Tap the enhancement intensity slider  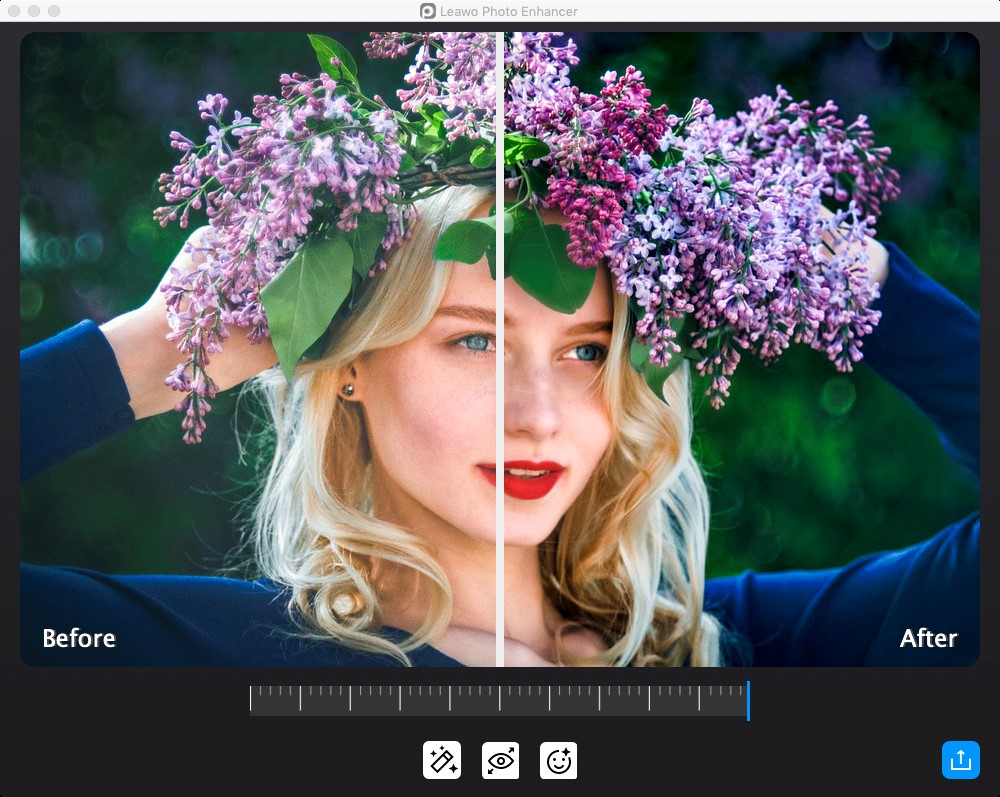point(499,700)
